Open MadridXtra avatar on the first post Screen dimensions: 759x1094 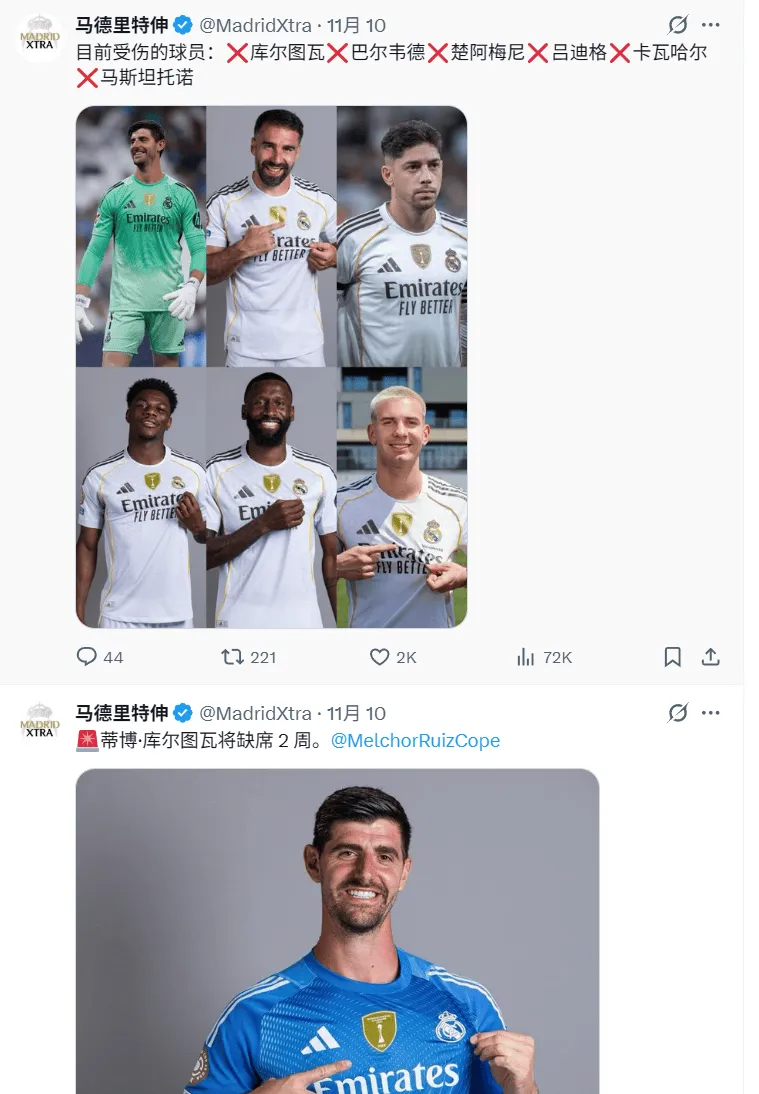pyautogui.click(x=41, y=38)
